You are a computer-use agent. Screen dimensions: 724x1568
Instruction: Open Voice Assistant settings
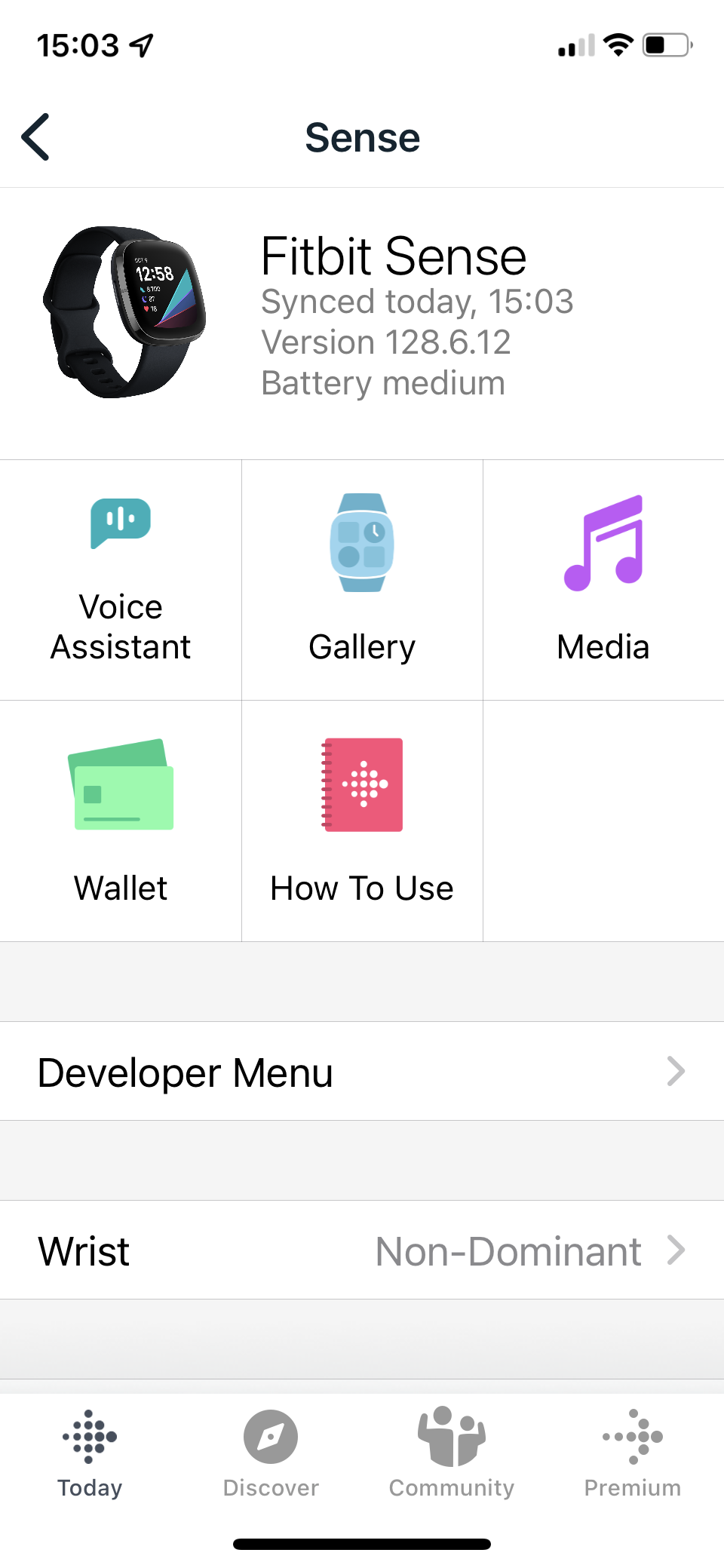[x=121, y=579]
